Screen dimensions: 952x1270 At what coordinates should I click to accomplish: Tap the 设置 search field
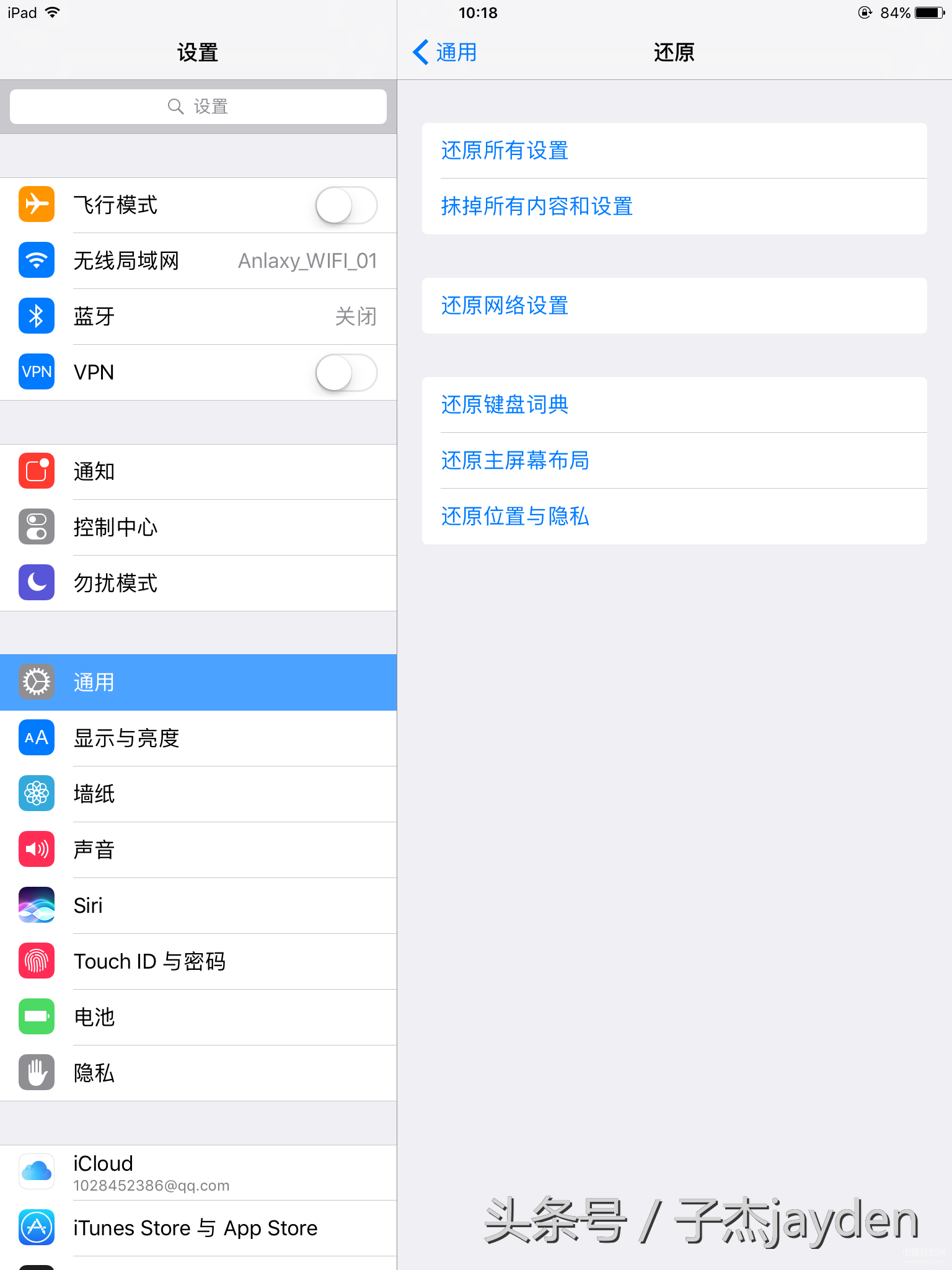pos(198,107)
